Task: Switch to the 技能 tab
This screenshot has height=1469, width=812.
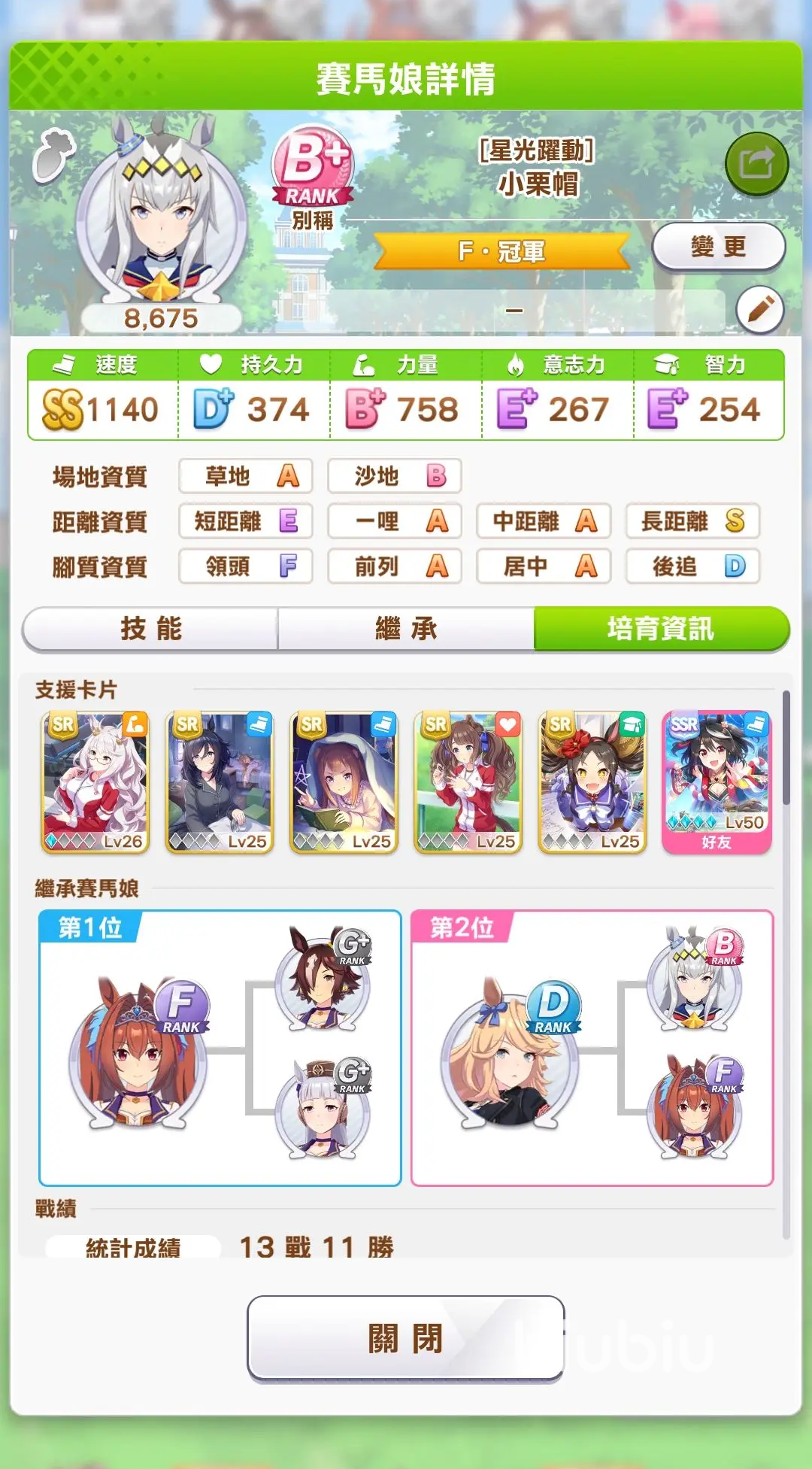Action: 151,629
